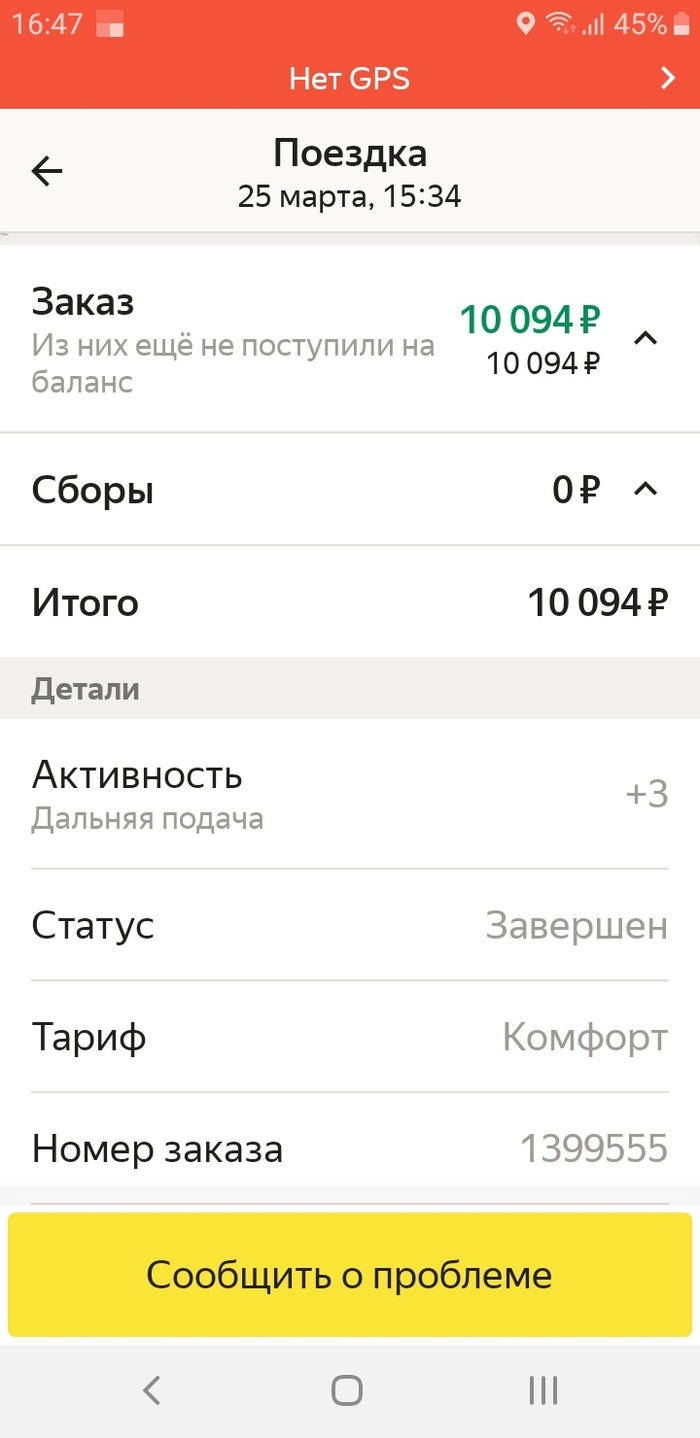Open the Нет GPS banner arrow
700x1438 pixels.
point(669,79)
